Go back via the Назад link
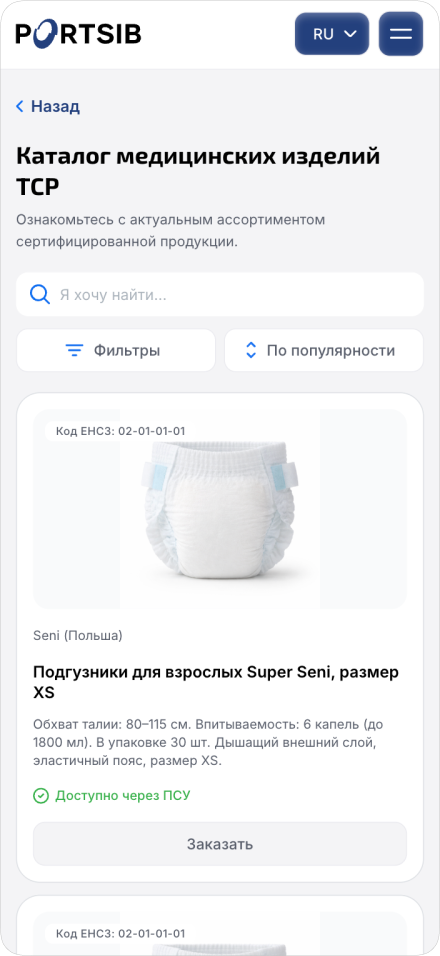 pyautogui.click(x=48, y=106)
